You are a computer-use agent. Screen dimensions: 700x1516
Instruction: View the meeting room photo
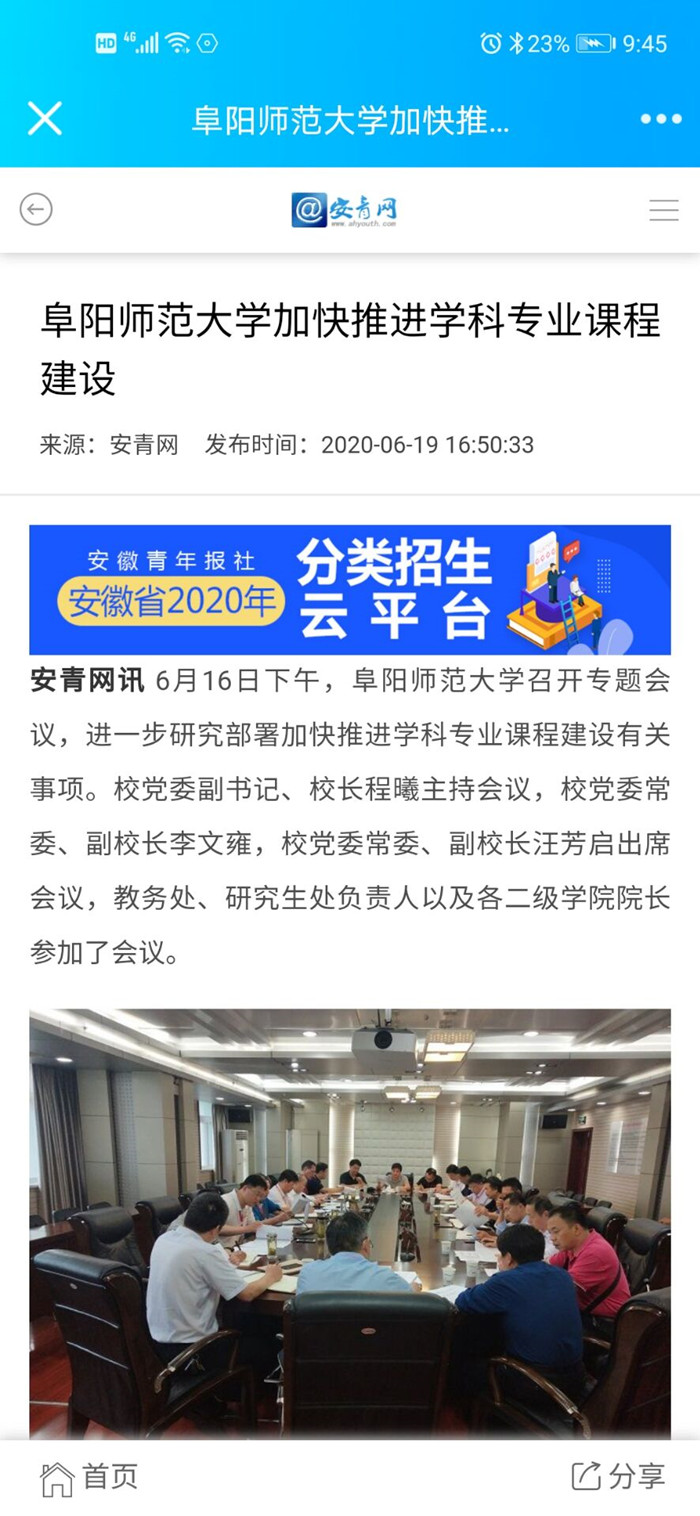350,1222
